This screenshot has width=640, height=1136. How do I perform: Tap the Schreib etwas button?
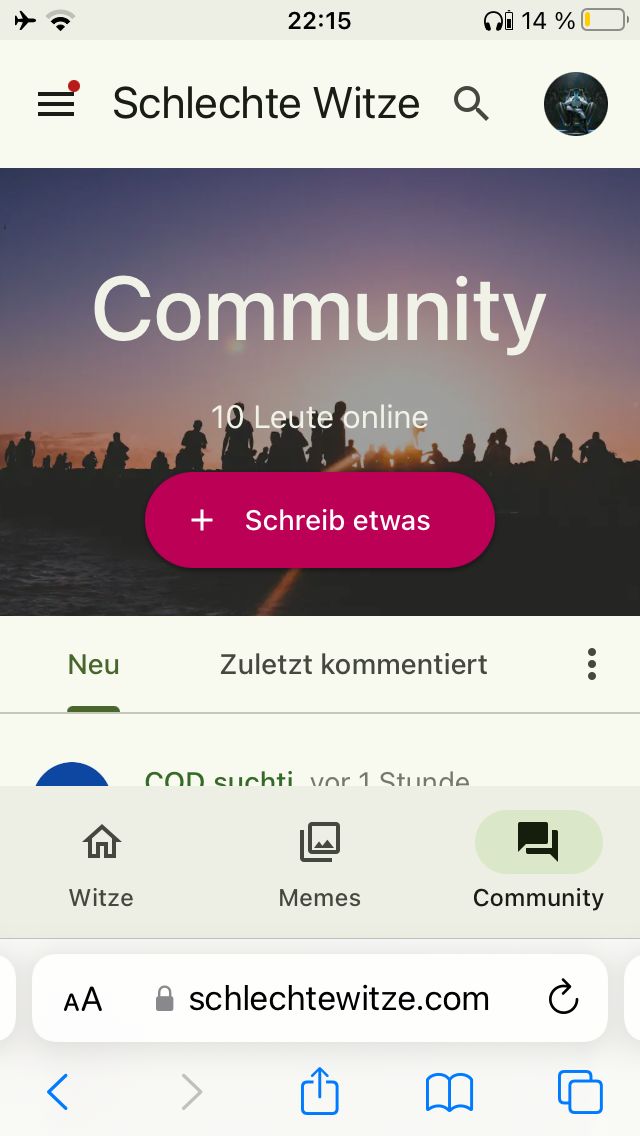point(320,520)
